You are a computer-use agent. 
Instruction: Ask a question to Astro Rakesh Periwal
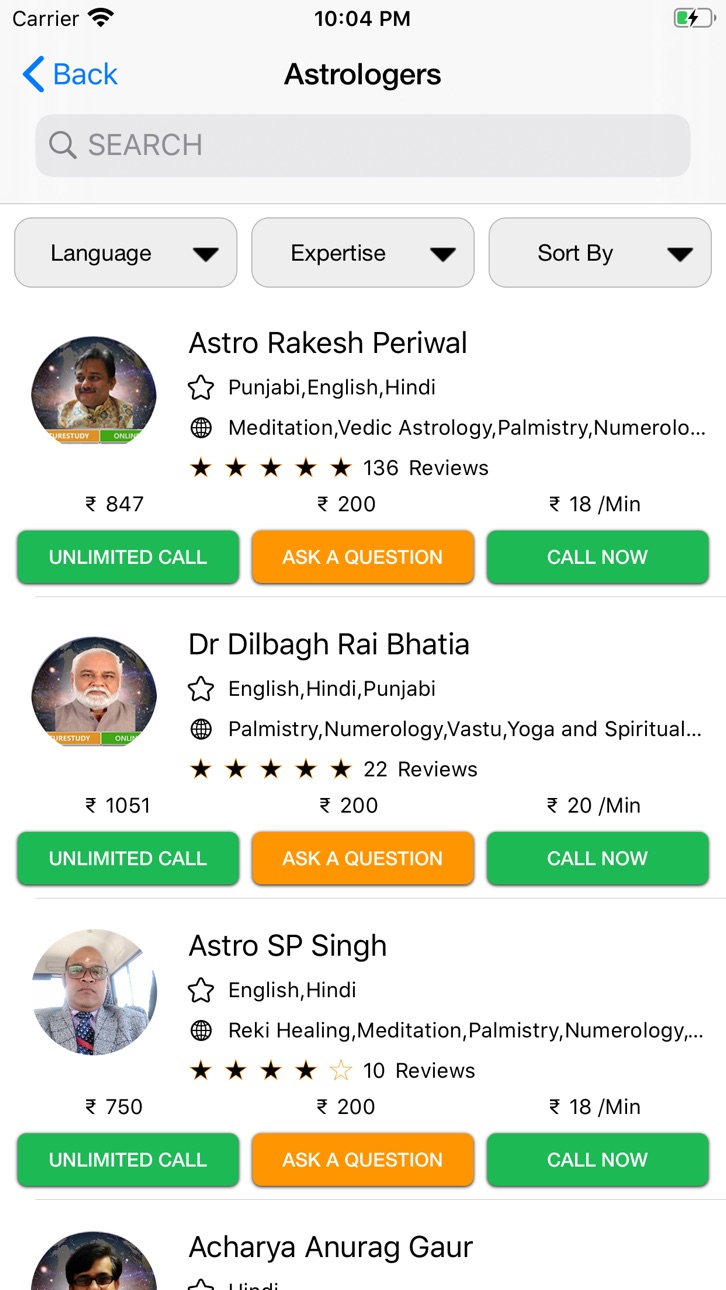click(x=363, y=557)
